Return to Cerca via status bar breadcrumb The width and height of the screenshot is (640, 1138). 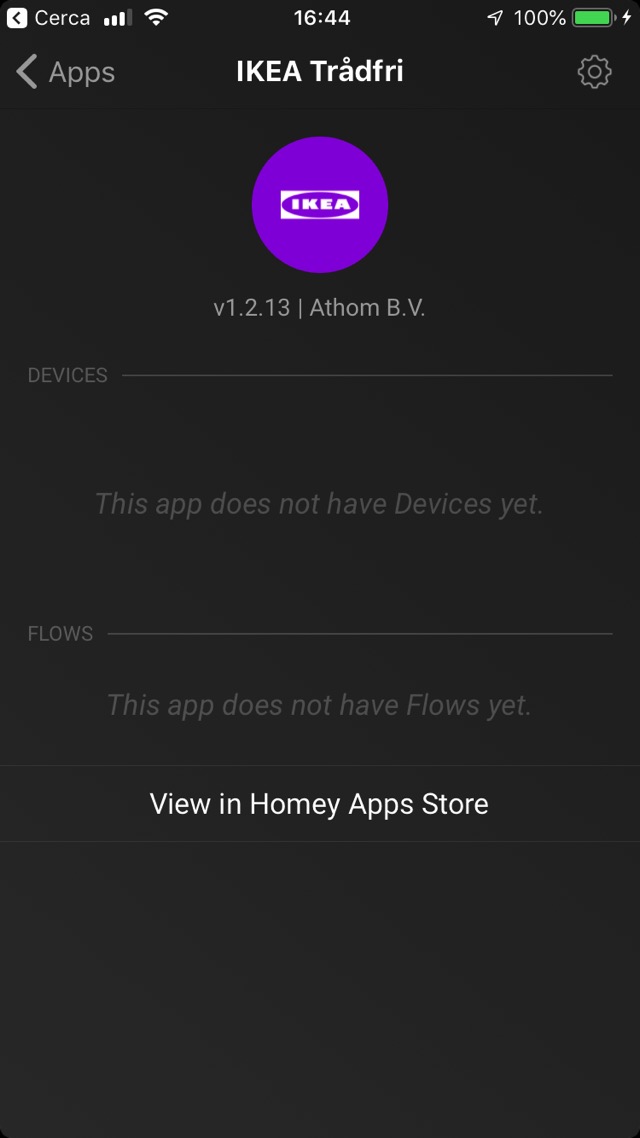48,18
